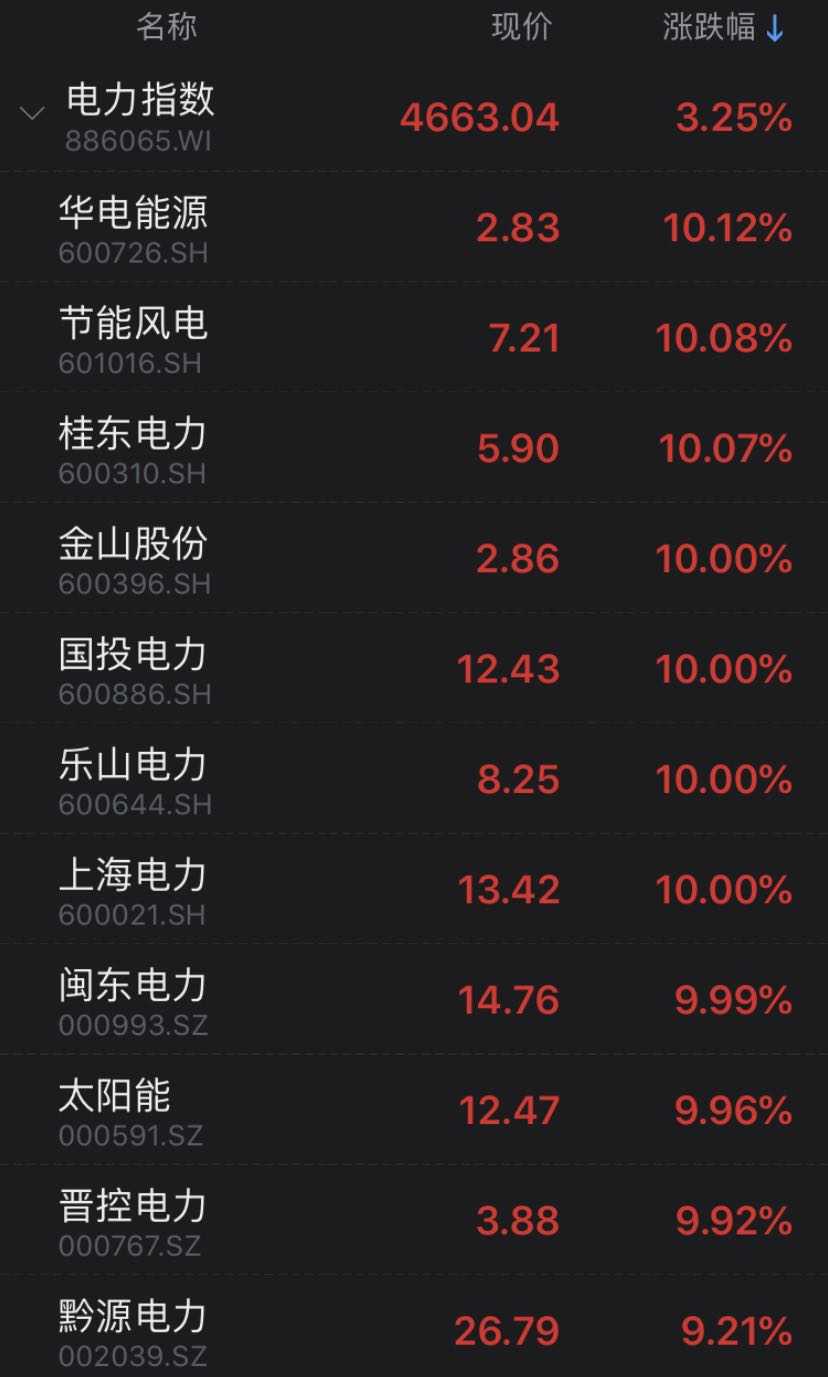Open 黔源电力 stock details
The height and width of the screenshot is (1377, 828).
(414, 1326)
